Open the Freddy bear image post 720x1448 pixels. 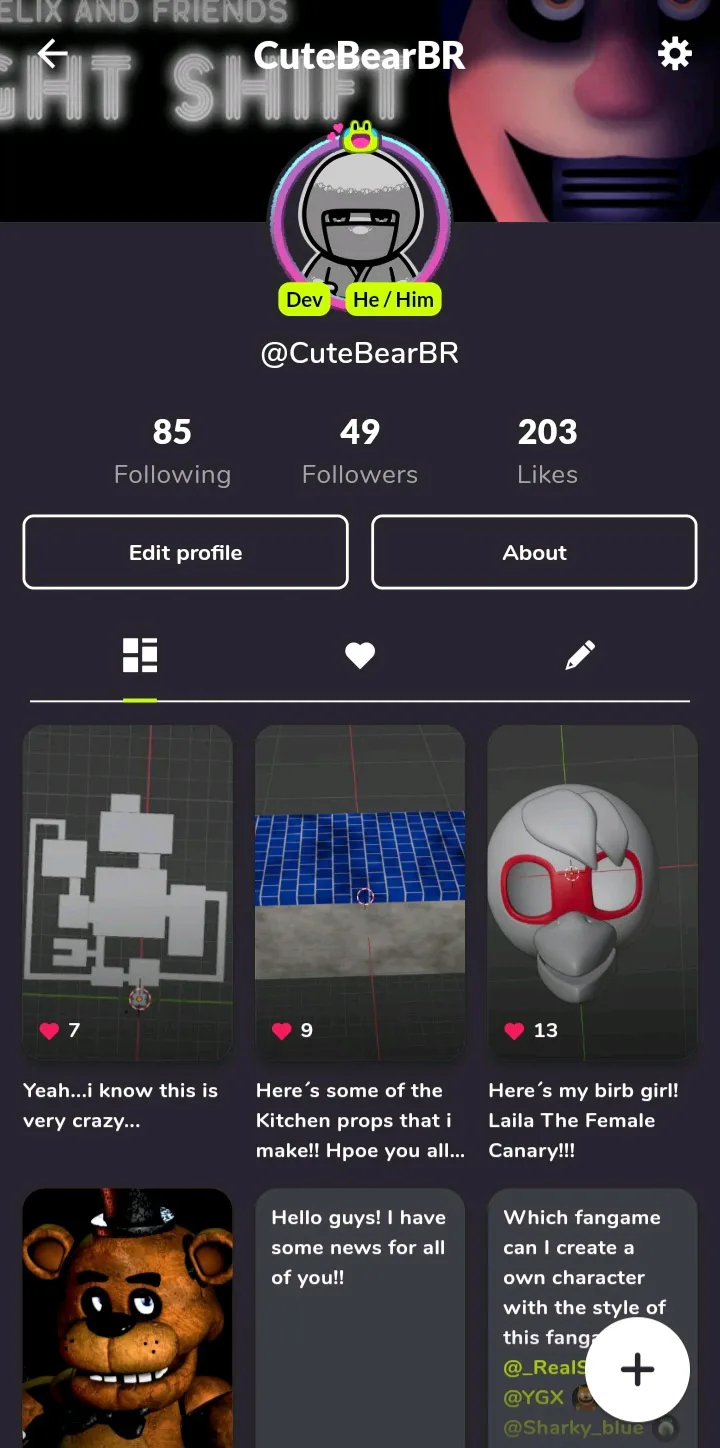(128, 1317)
